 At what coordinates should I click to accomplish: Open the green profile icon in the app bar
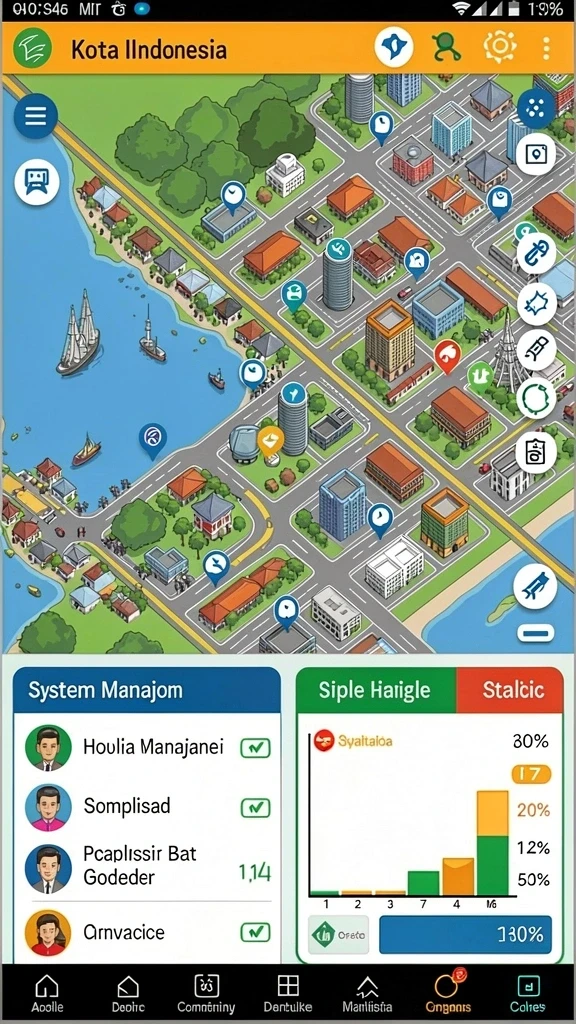[x=447, y=47]
